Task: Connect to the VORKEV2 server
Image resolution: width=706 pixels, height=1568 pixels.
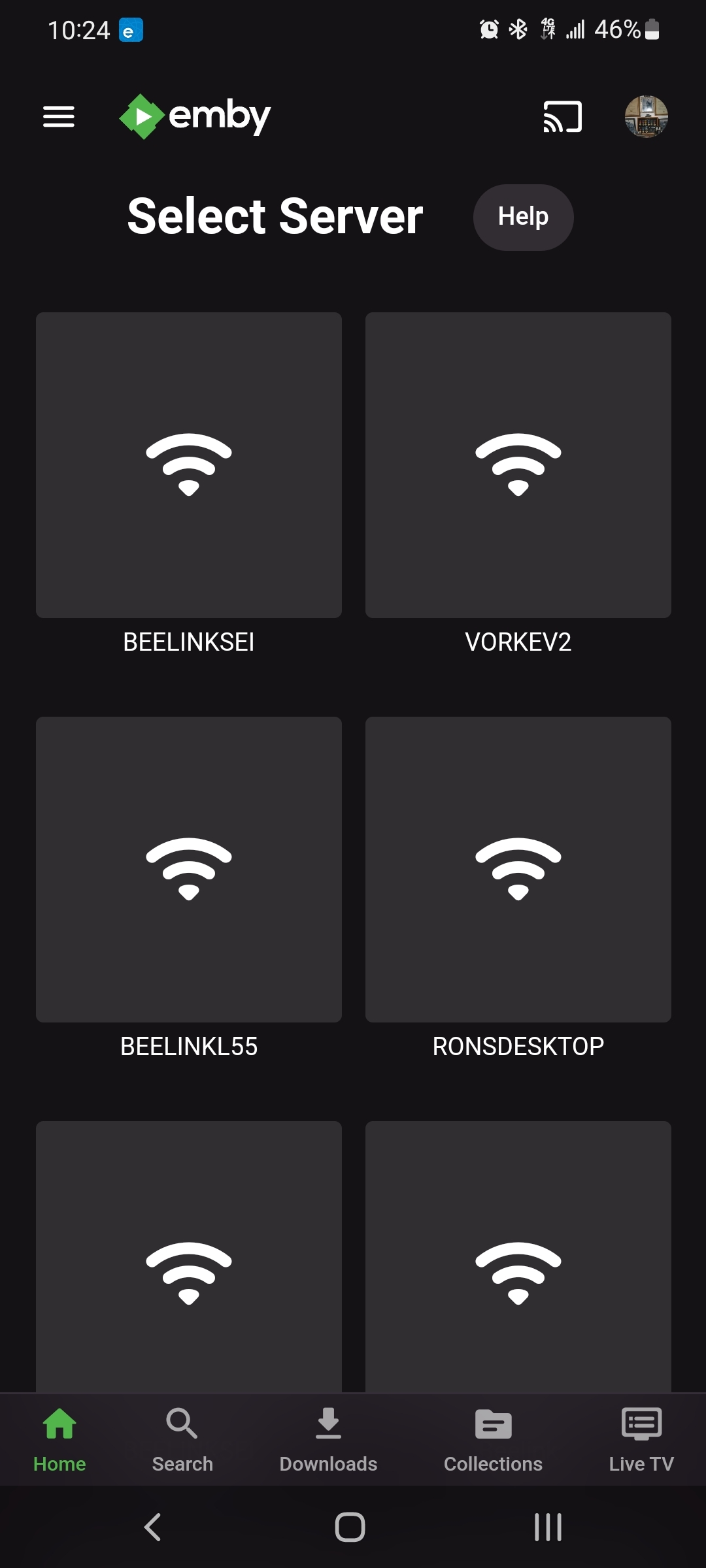Action: click(x=518, y=465)
